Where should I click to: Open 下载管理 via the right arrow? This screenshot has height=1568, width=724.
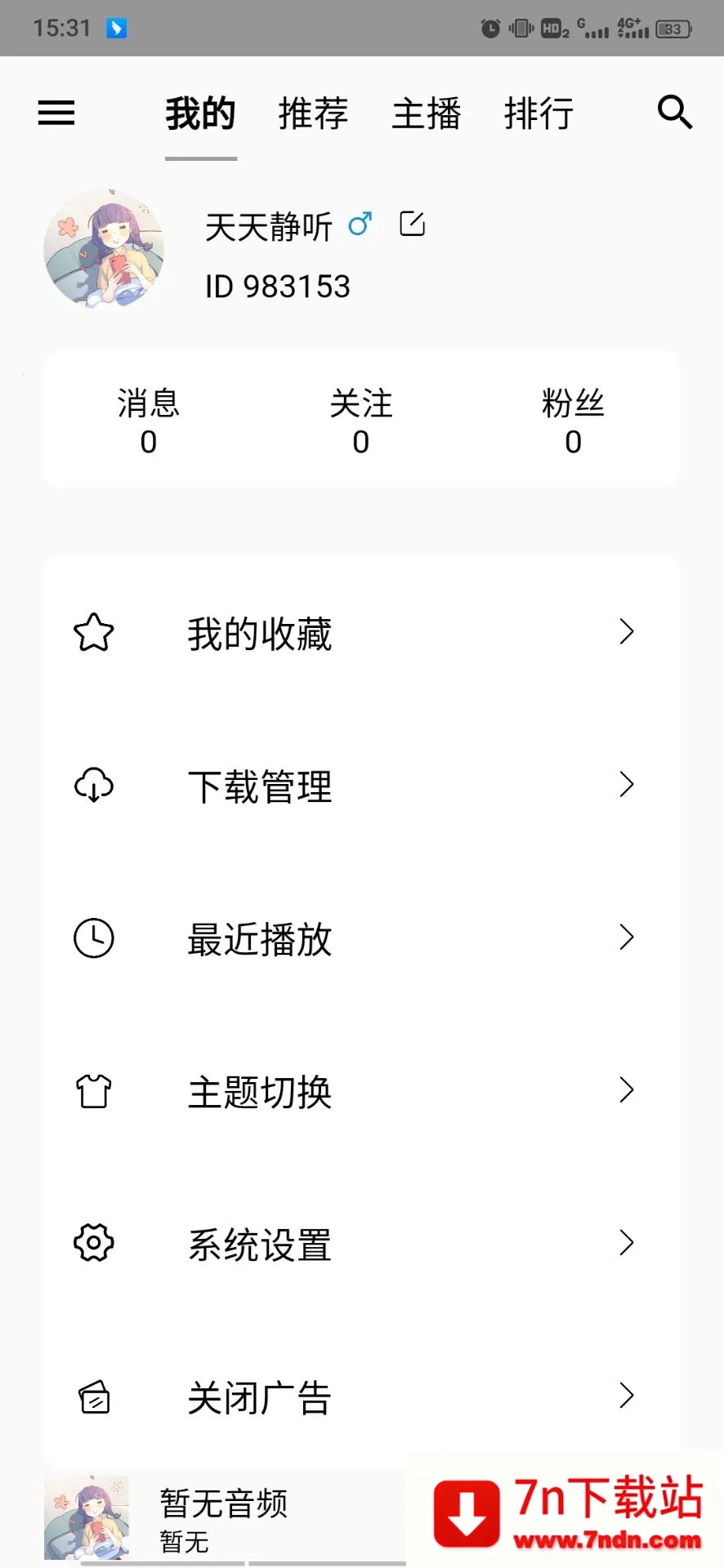pos(627,785)
